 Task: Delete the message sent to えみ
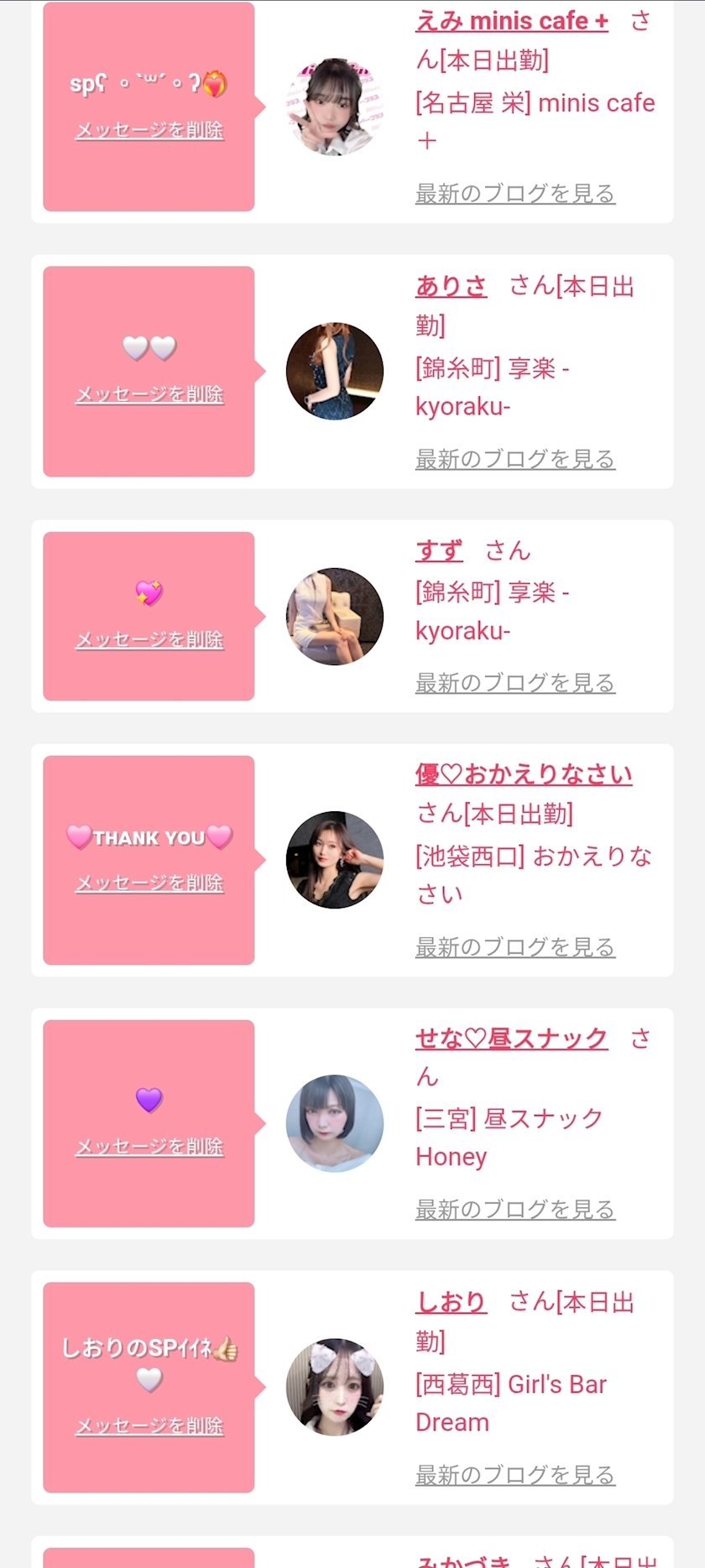click(149, 130)
